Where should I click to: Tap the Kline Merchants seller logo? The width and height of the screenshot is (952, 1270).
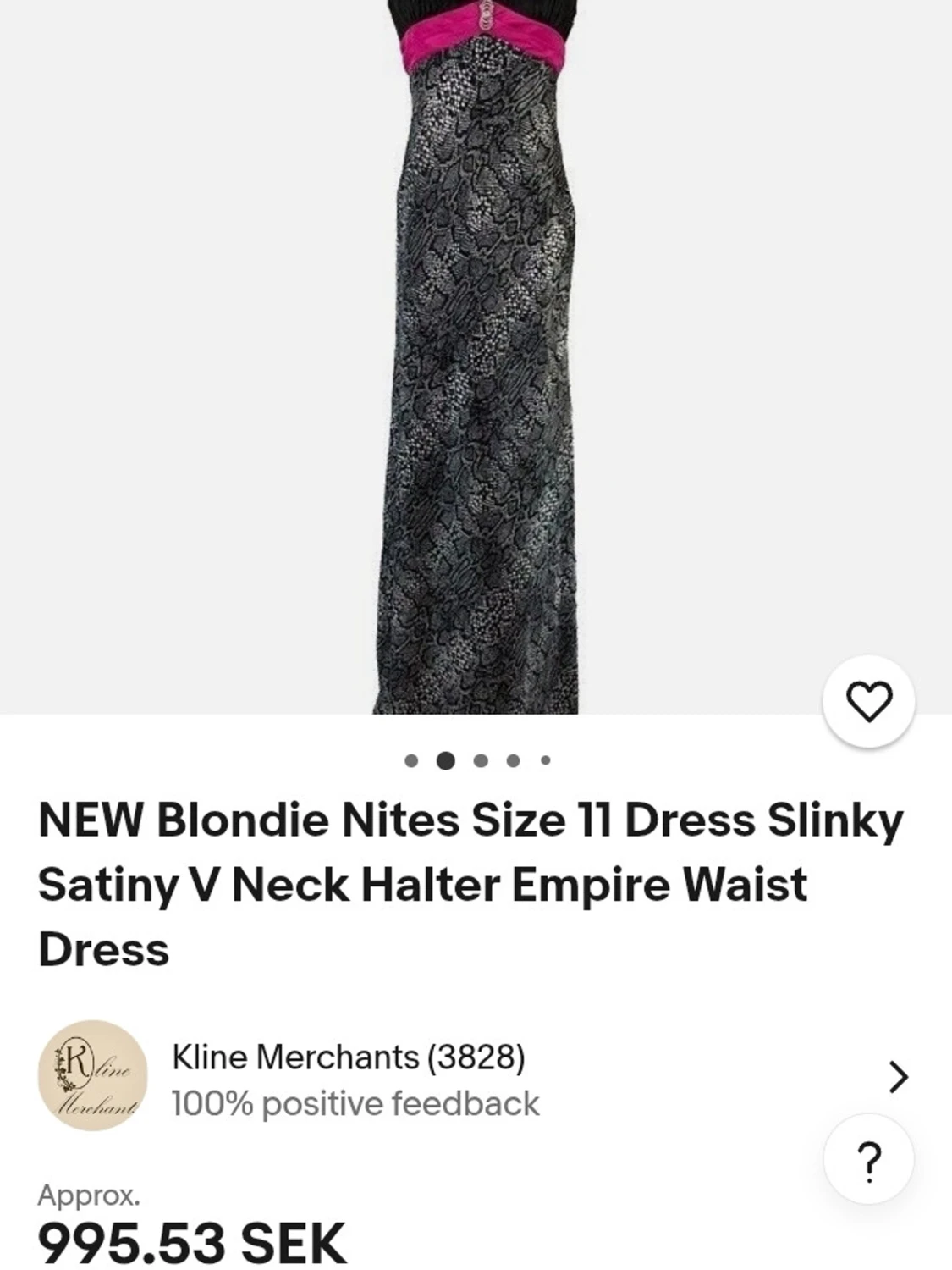click(91, 1076)
